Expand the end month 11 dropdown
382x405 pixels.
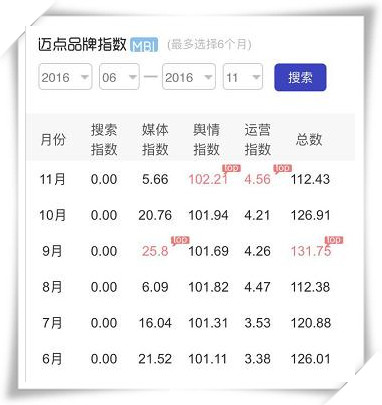(243, 77)
